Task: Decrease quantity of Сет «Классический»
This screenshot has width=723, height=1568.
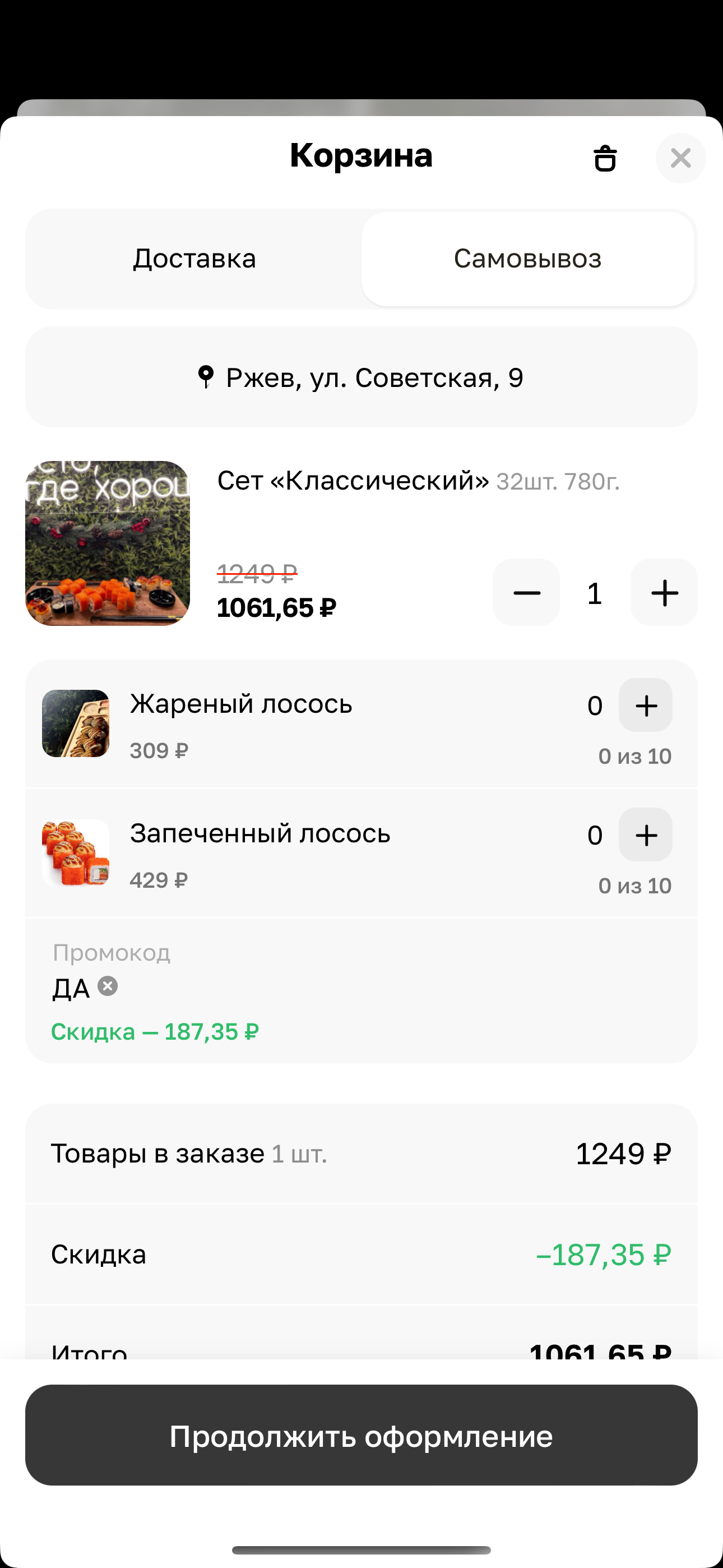Action: (x=526, y=593)
